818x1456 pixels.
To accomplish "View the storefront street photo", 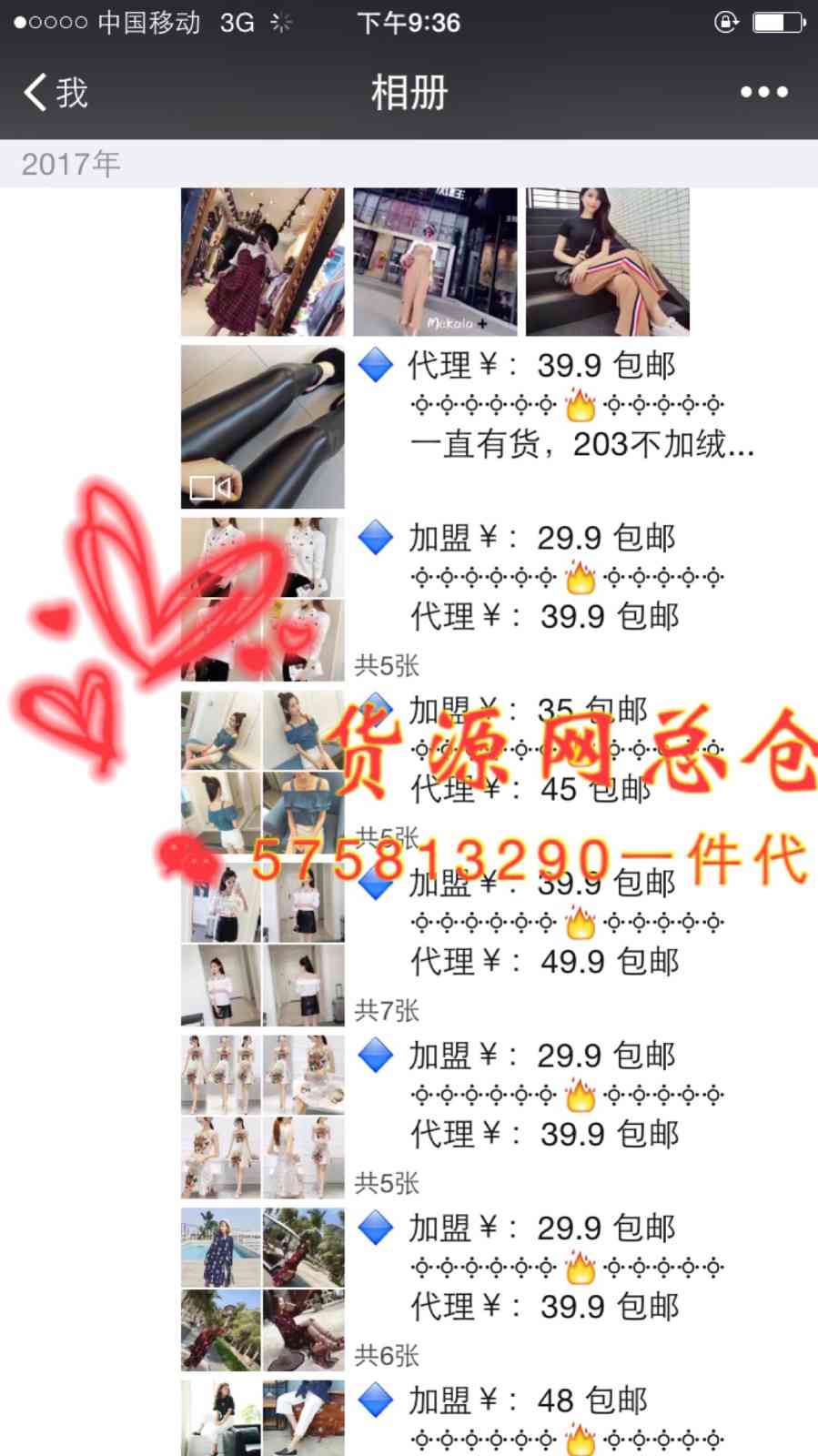I will [x=435, y=262].
